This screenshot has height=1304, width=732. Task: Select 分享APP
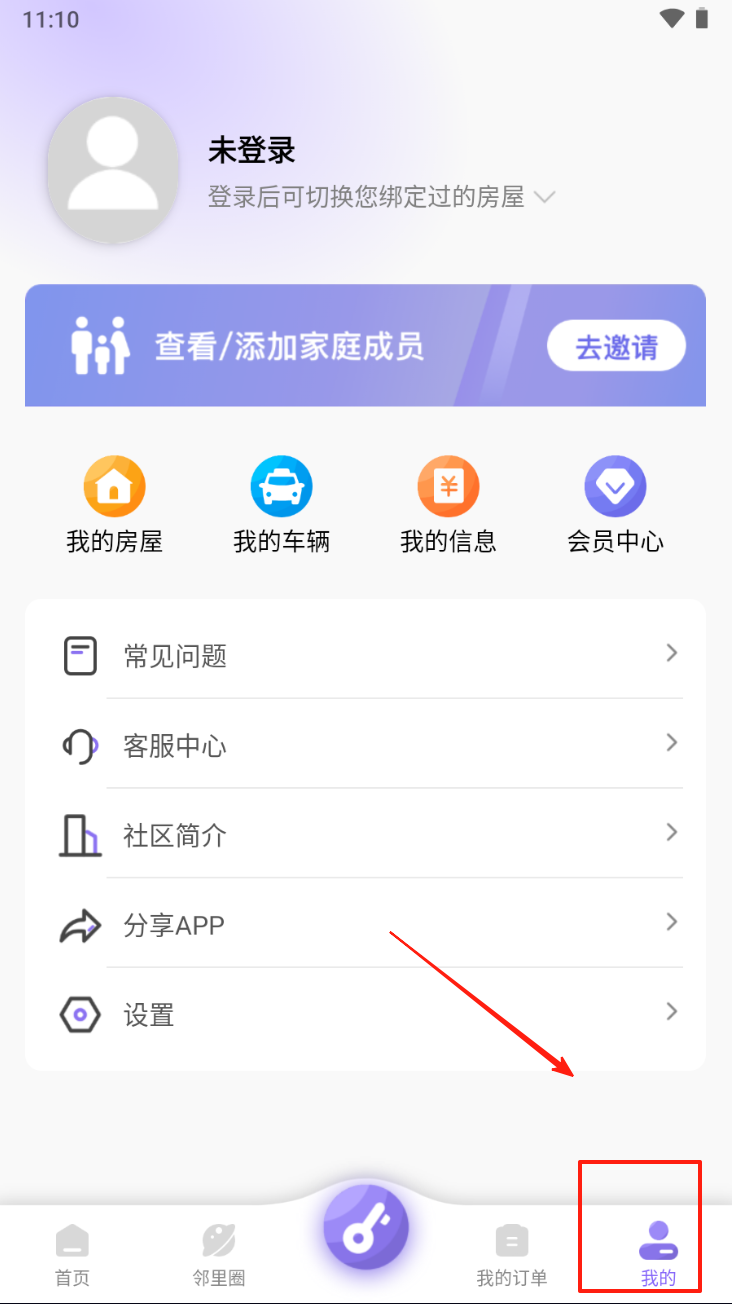(366, 925)
